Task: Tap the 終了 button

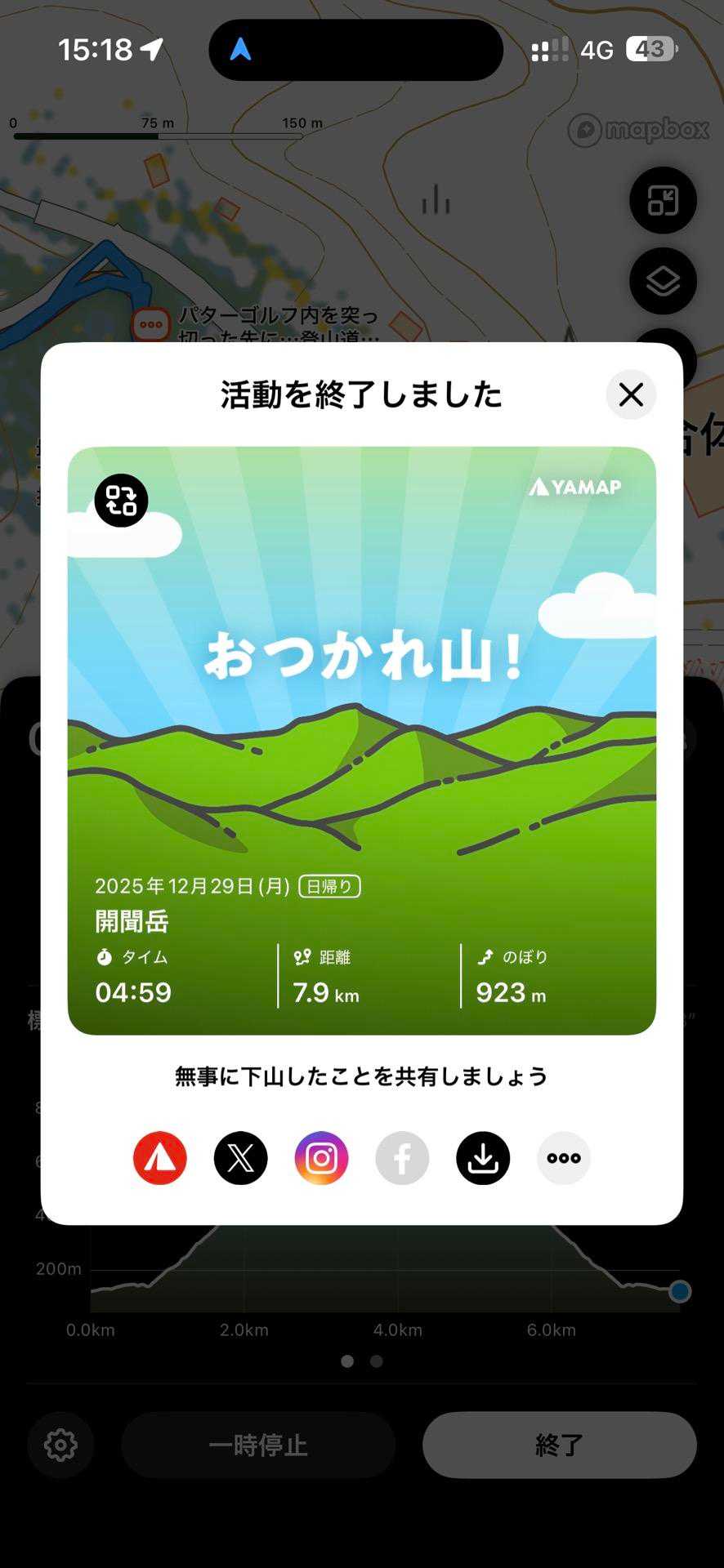Action: [559, 1445]
